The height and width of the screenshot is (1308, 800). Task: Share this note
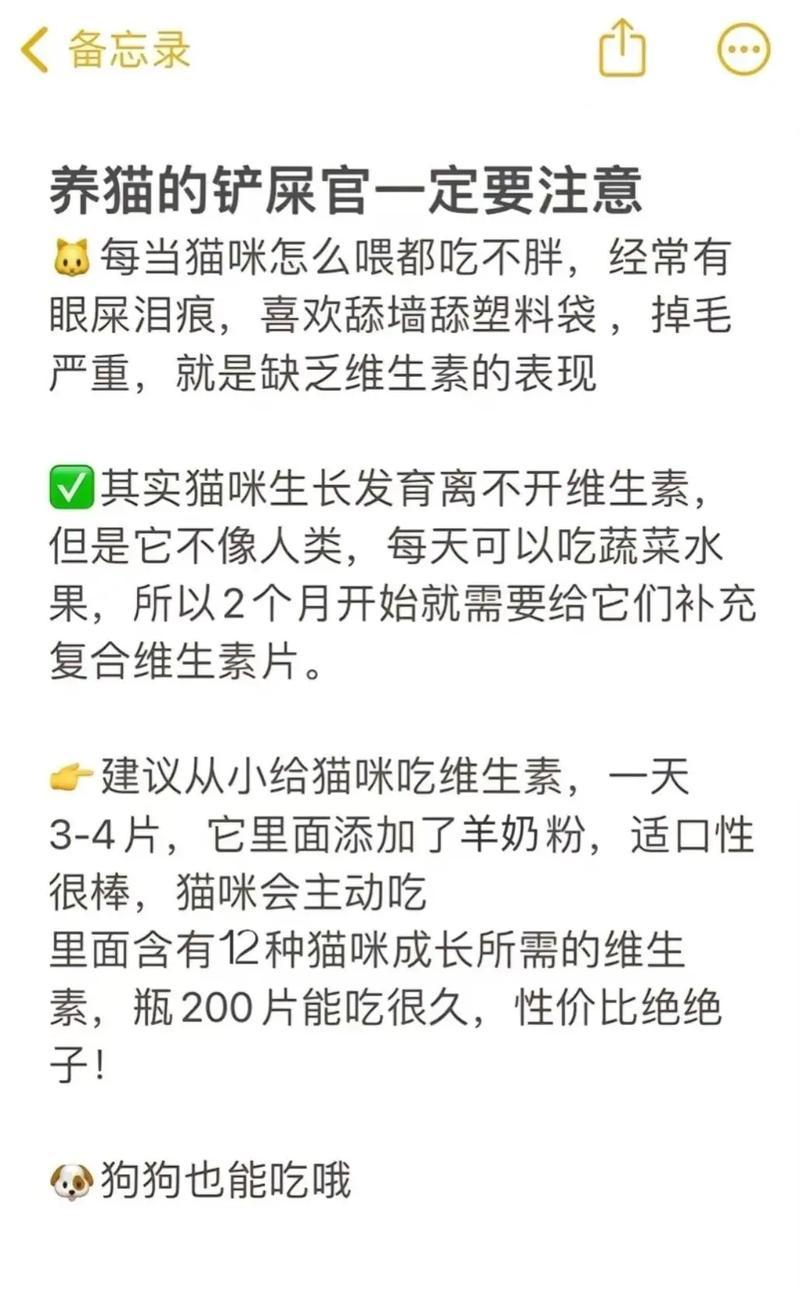tap(622, 49)
